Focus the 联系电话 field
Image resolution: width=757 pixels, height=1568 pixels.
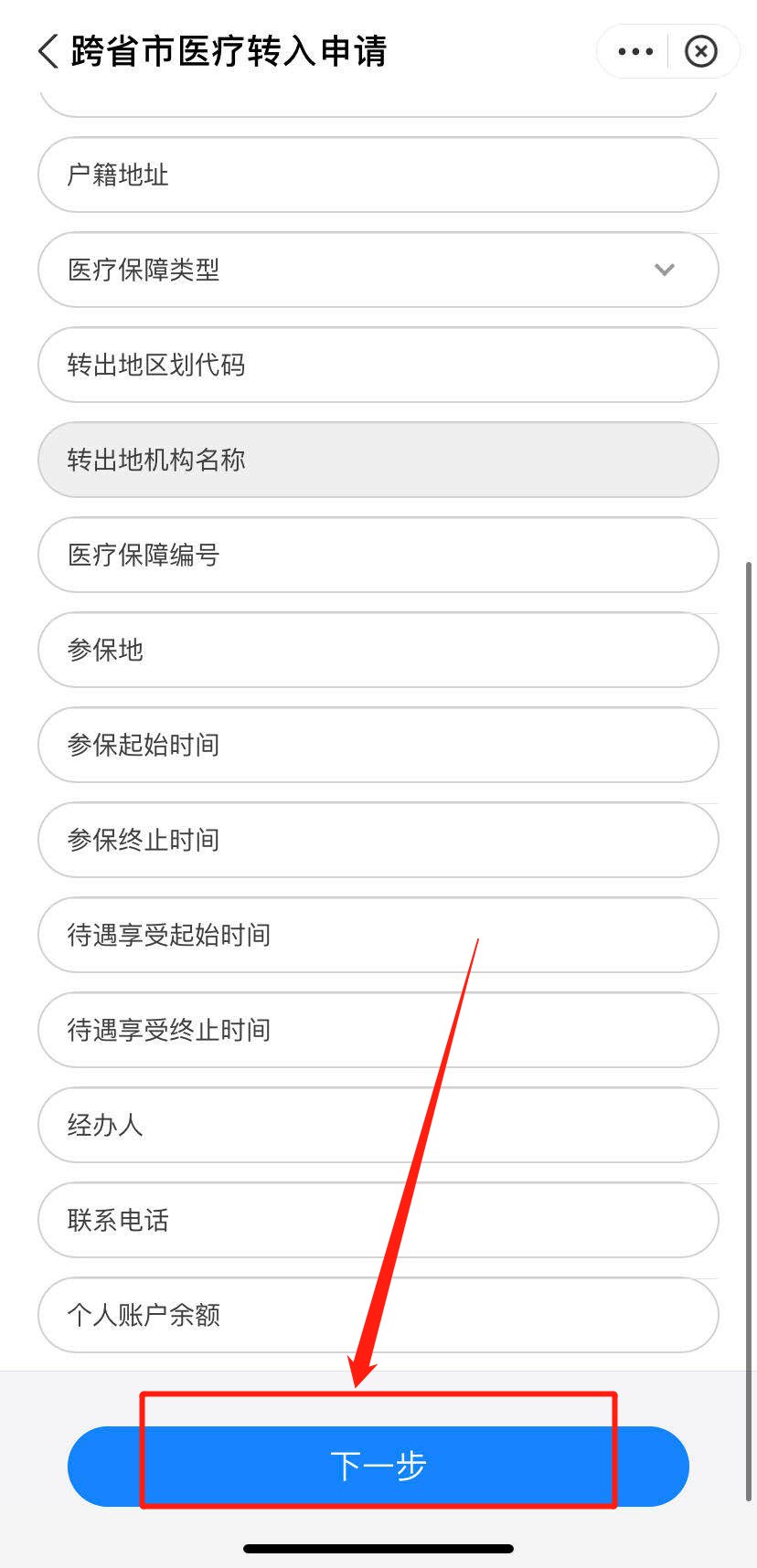[x=378, y=1220]
